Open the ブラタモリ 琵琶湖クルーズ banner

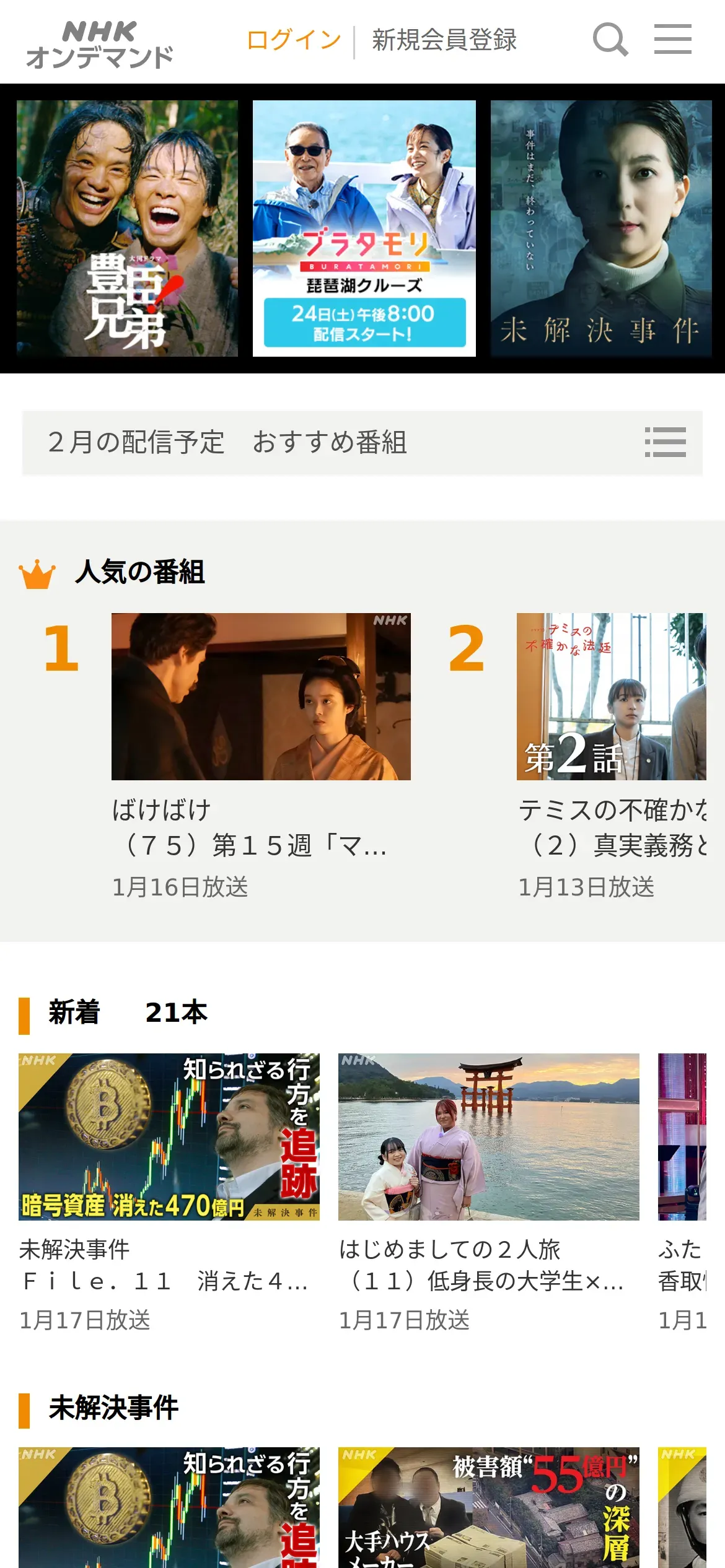(364, 229)
